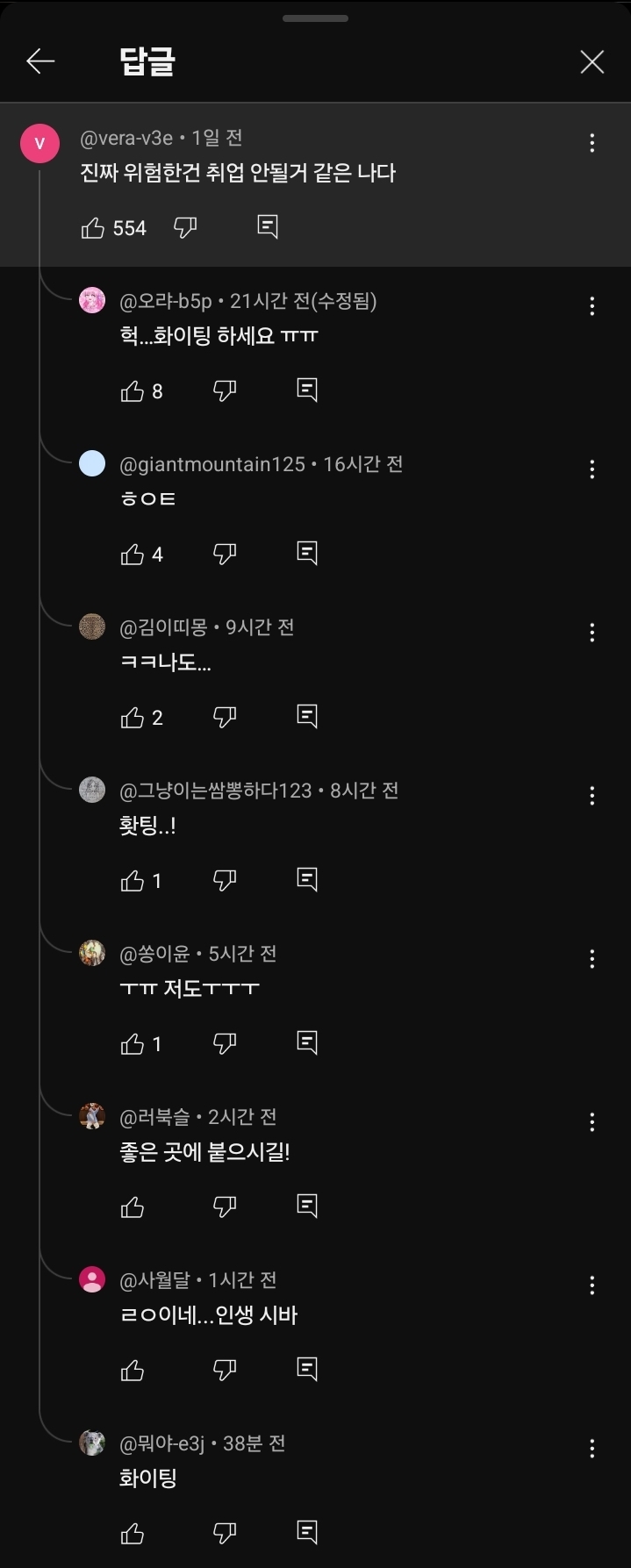Go back from the 답글 panel
The height and width of the screenshot is (1568, 631).
pos(40,61)
